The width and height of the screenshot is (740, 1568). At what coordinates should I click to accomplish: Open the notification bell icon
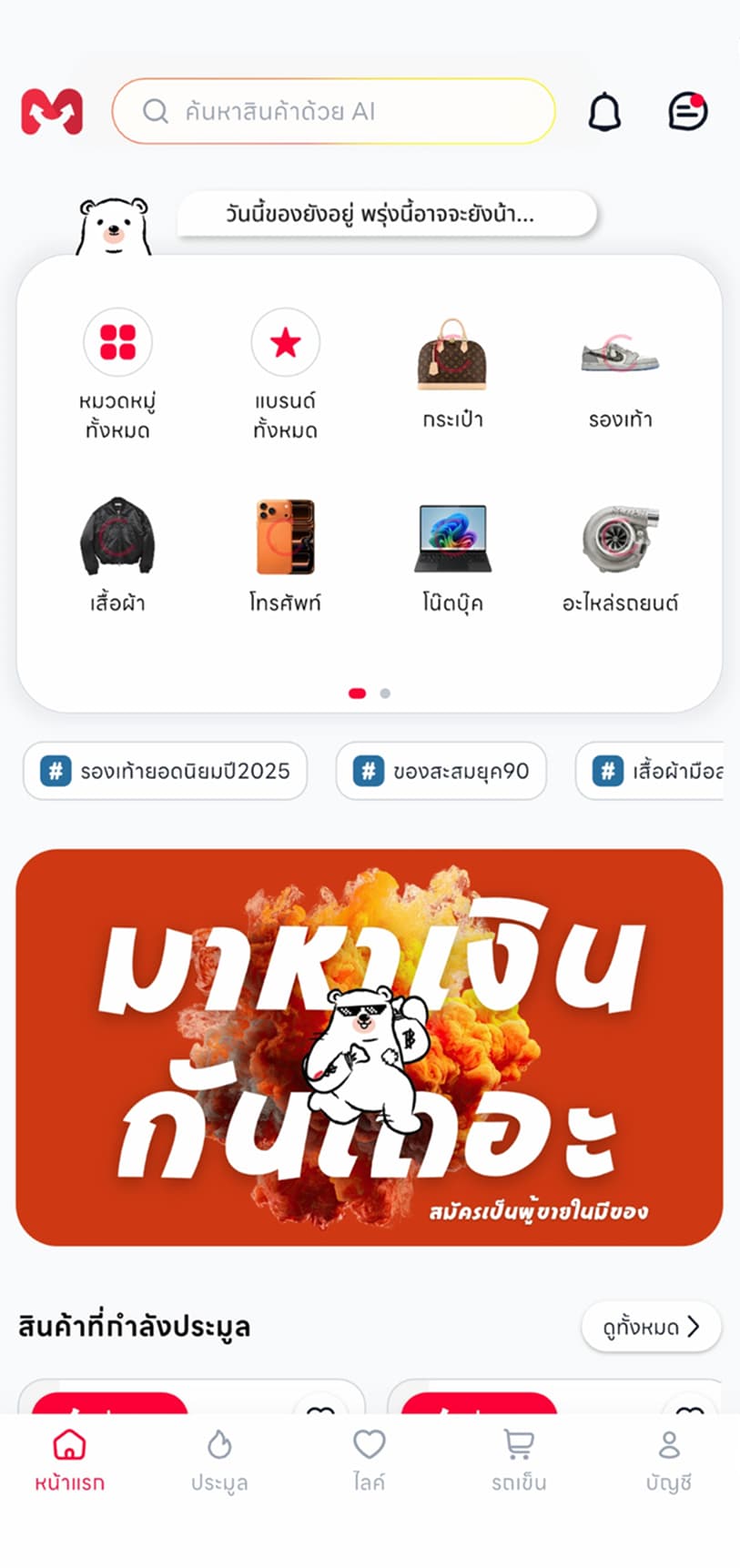coord(604,111)
